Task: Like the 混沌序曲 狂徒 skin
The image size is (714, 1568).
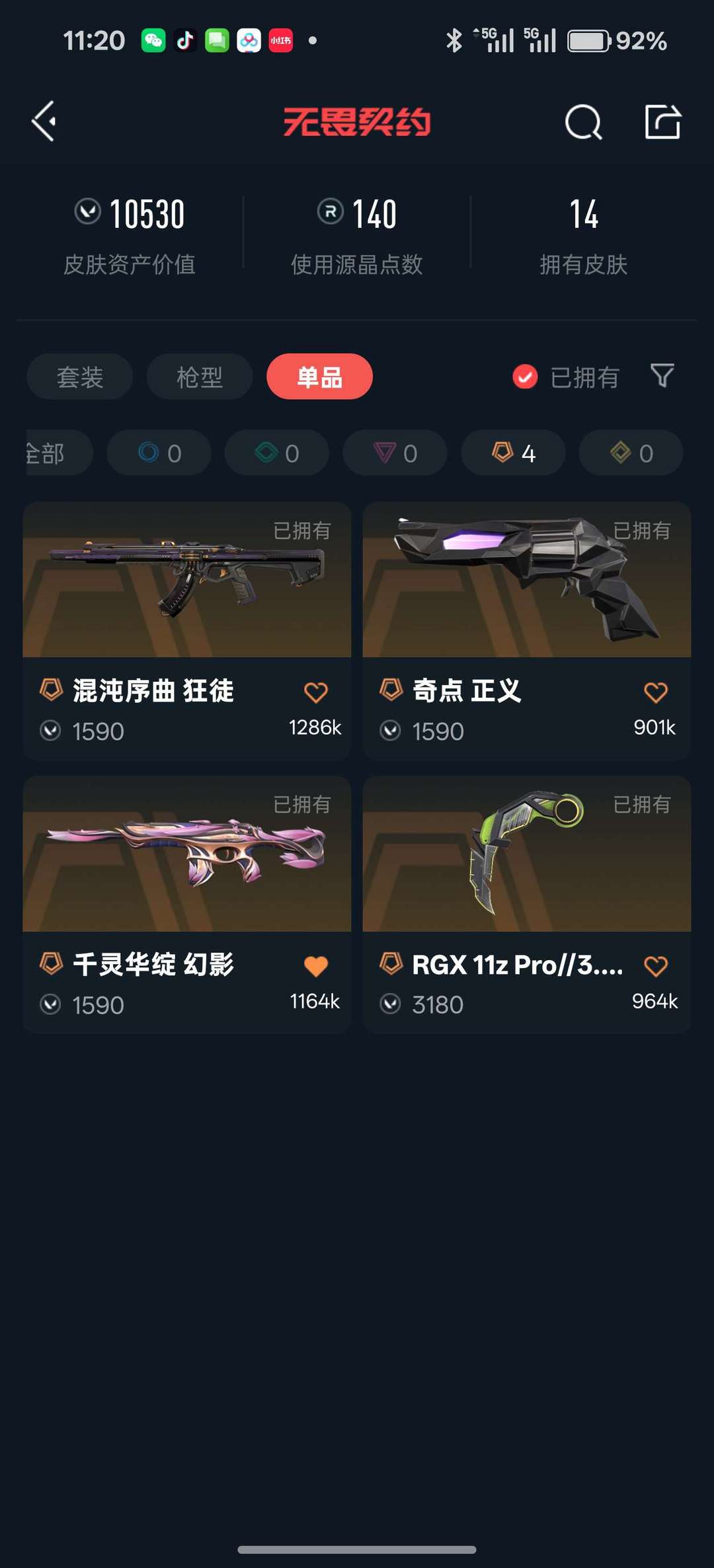Action: click(316, 692)
